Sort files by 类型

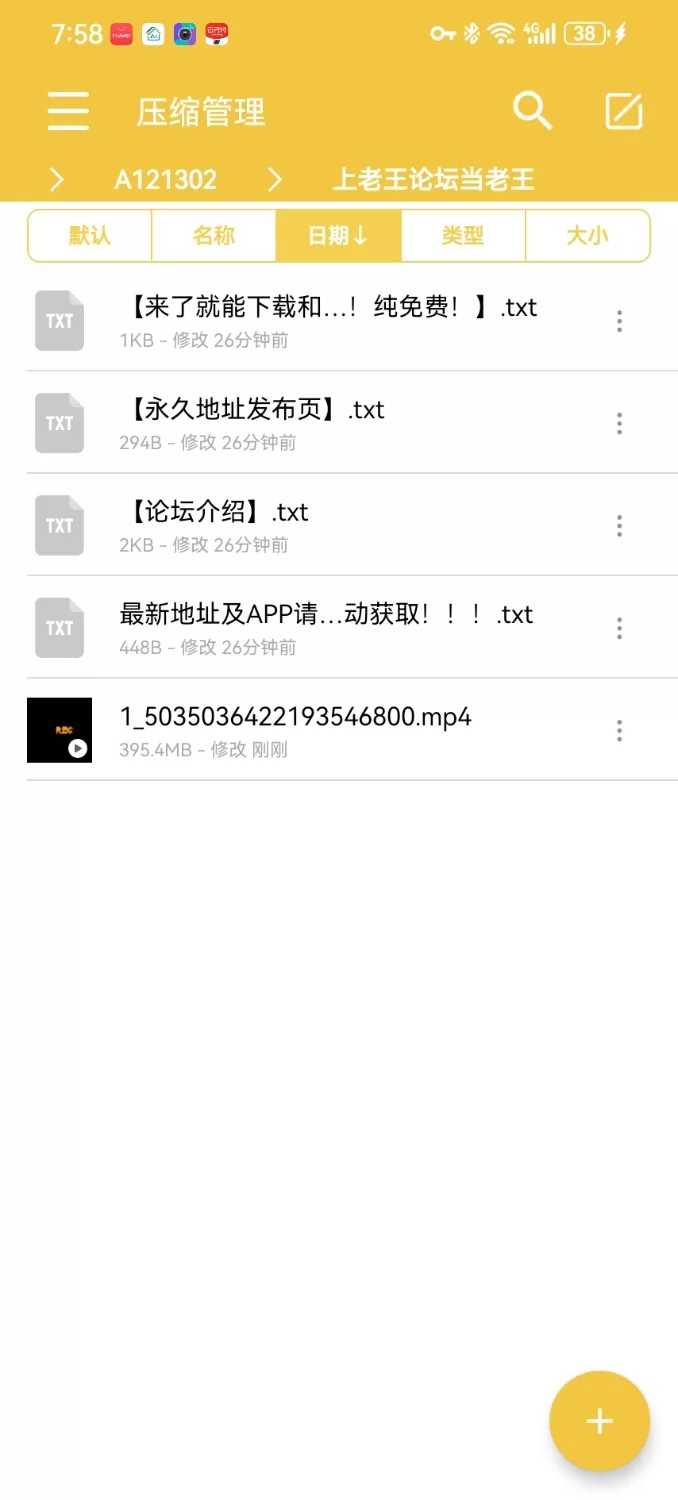462,236
